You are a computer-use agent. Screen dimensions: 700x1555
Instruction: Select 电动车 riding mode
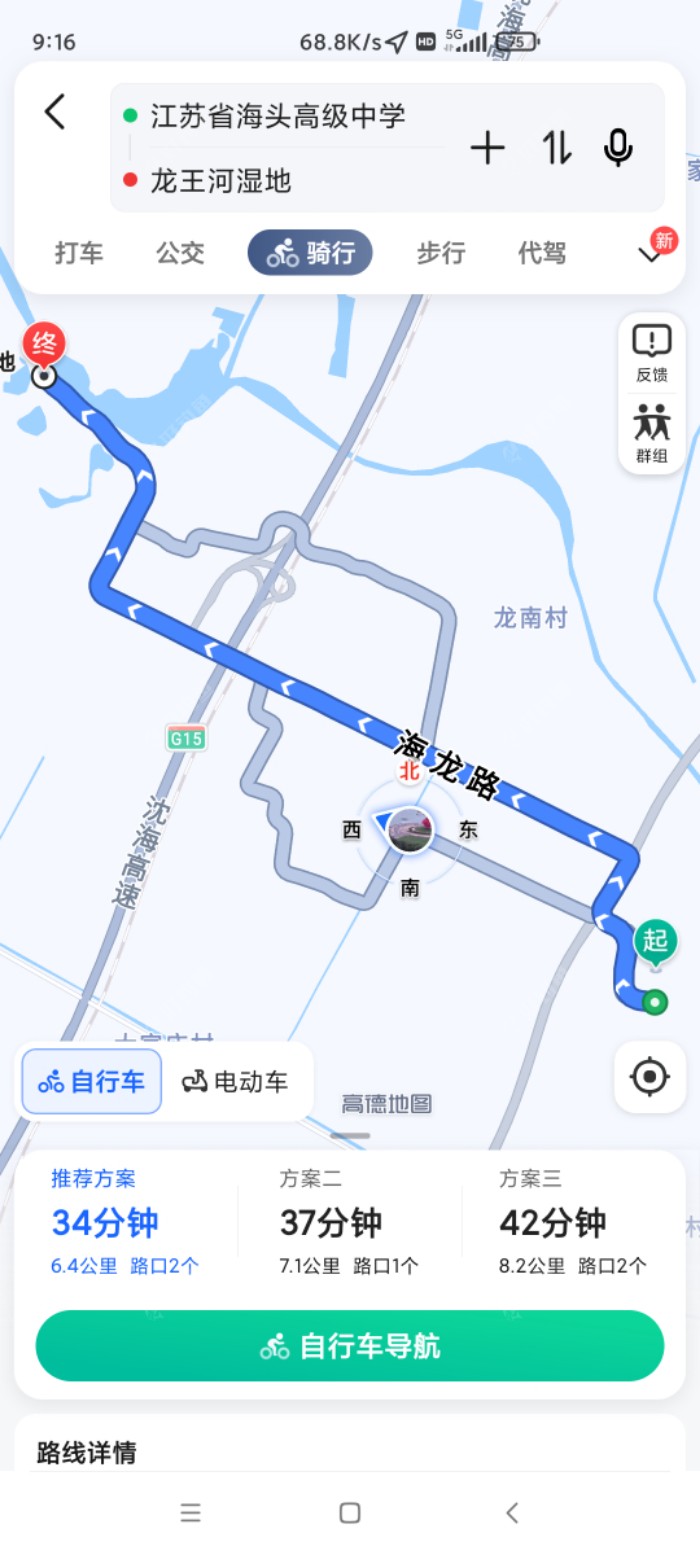pos(235,1081)
